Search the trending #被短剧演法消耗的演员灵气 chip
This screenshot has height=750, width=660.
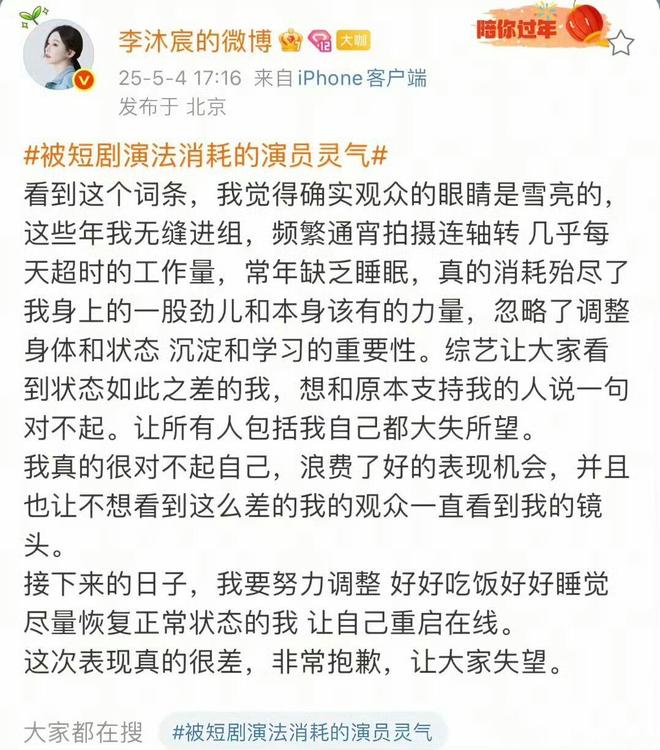(301, 732)
